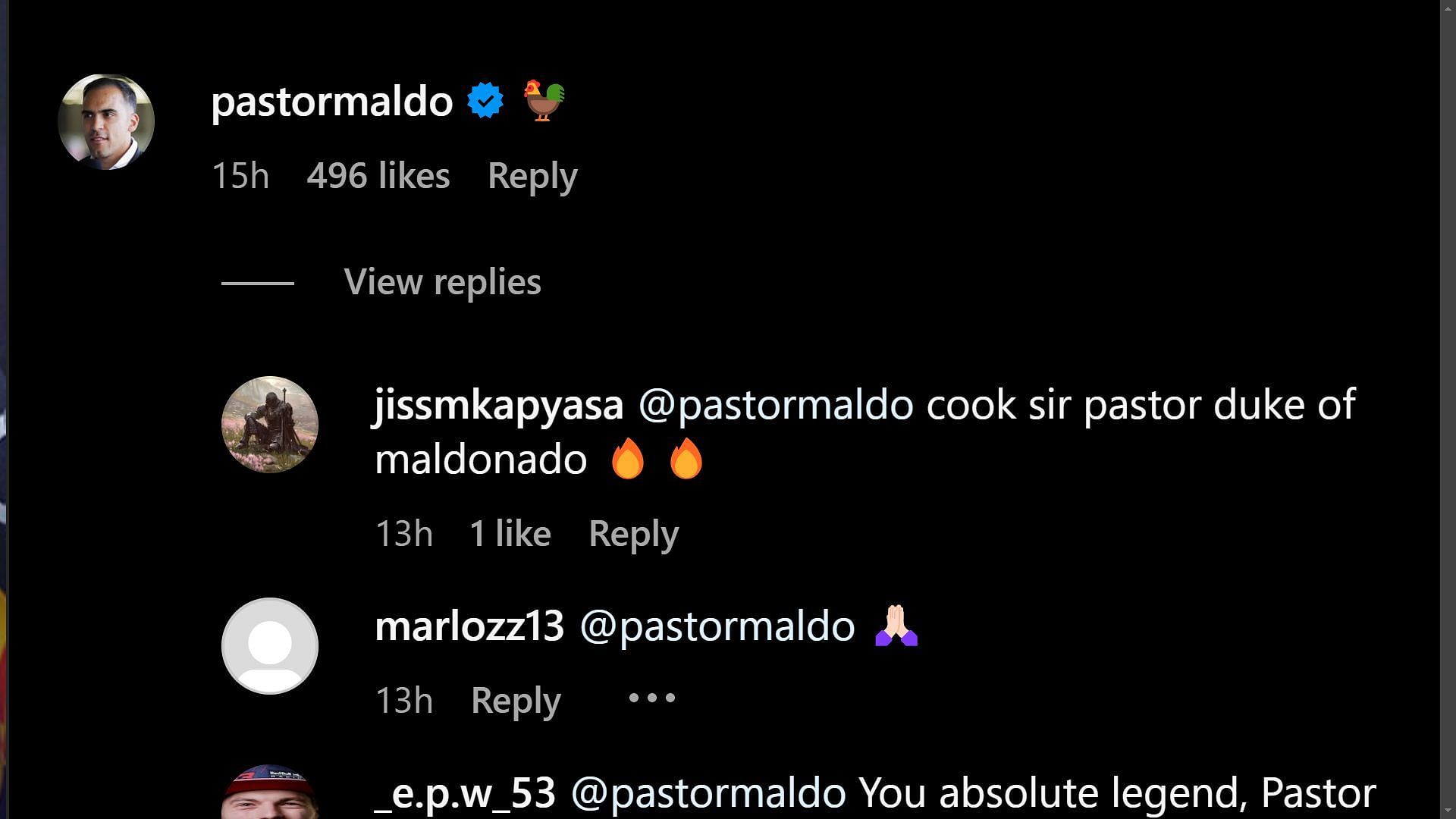Screen dimensions: 1456x819
Task: Open the pastormaldo username link
Action: pos(331,101)
